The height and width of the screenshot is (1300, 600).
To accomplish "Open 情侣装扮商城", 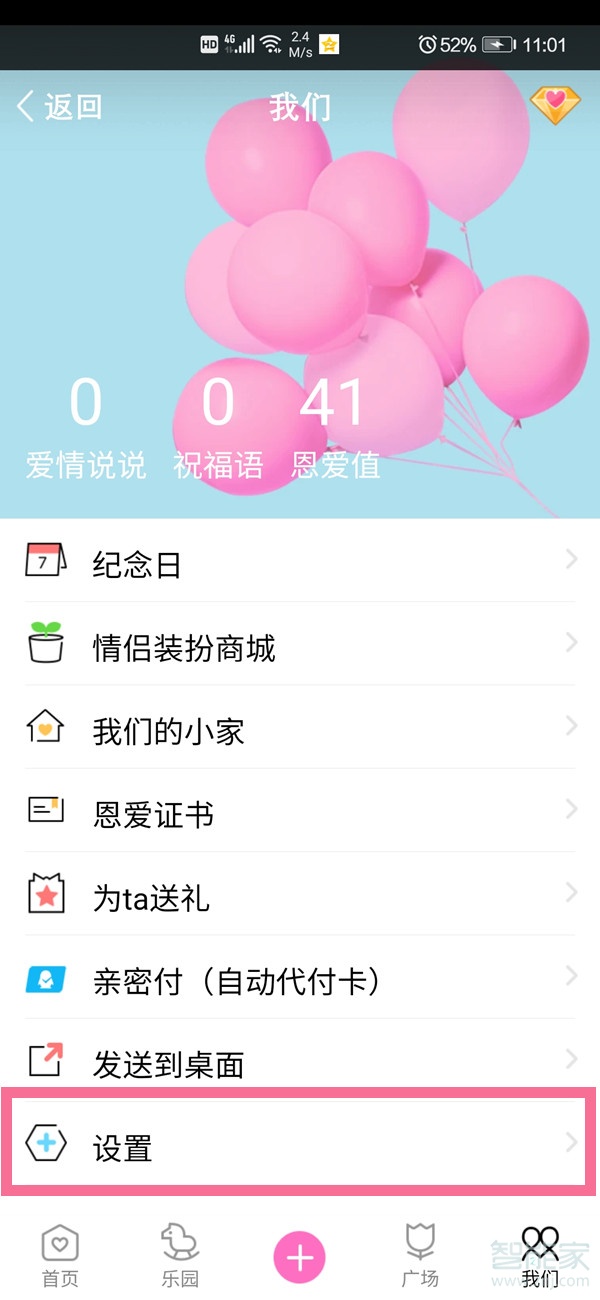I will (300, 648).
